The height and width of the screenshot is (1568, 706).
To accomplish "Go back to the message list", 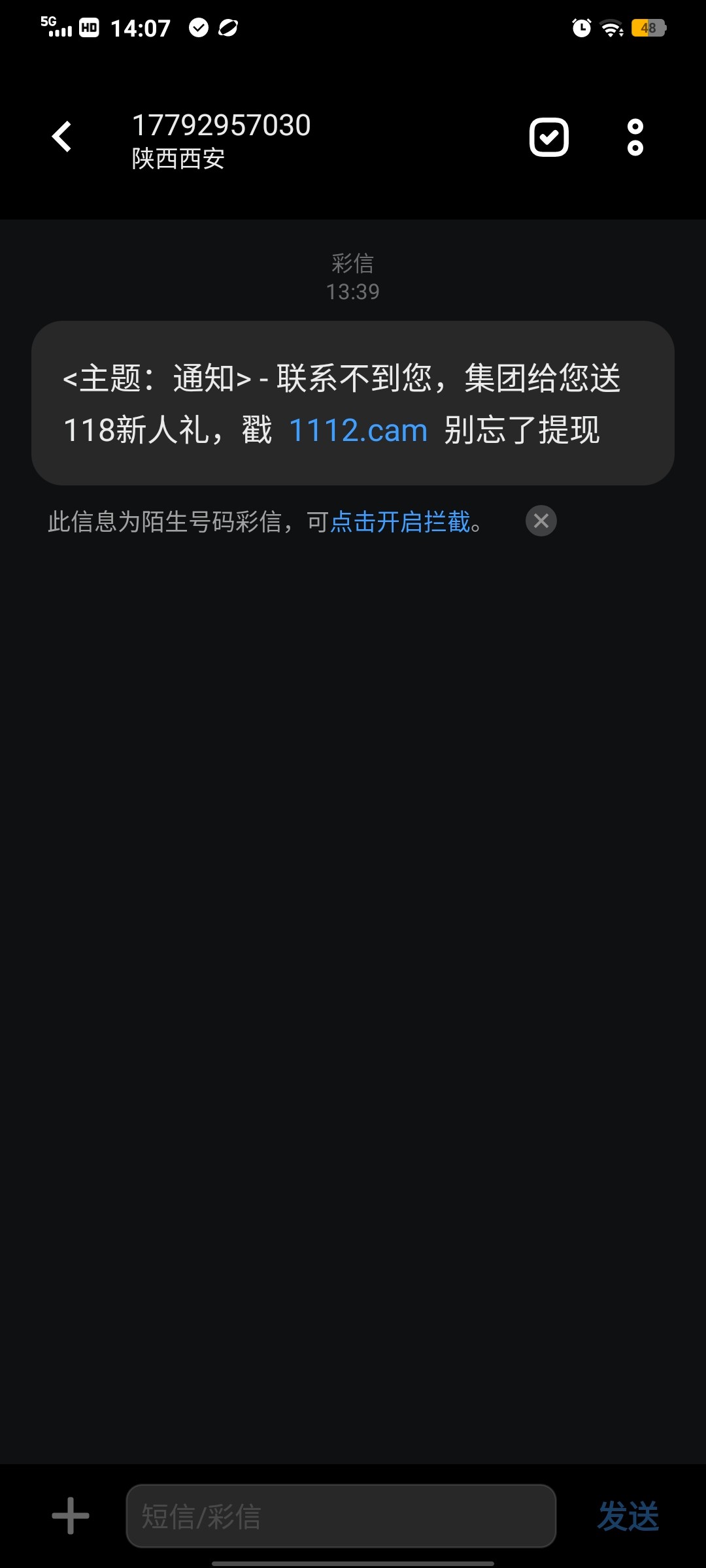I will tap(62, 137).
